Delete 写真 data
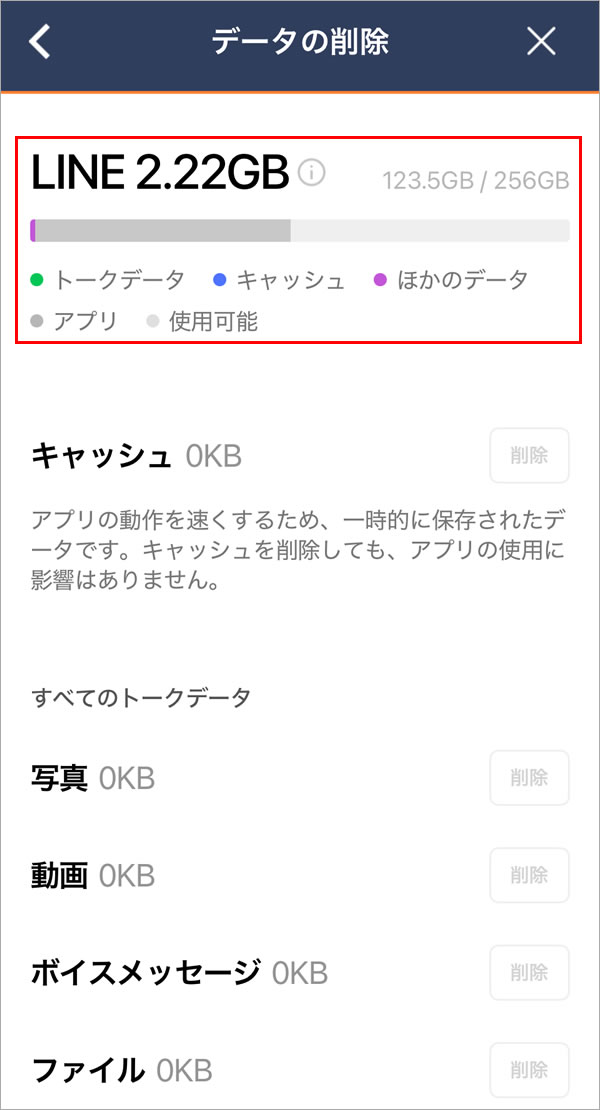The image size is (600, 1110). tap(529, 778)
